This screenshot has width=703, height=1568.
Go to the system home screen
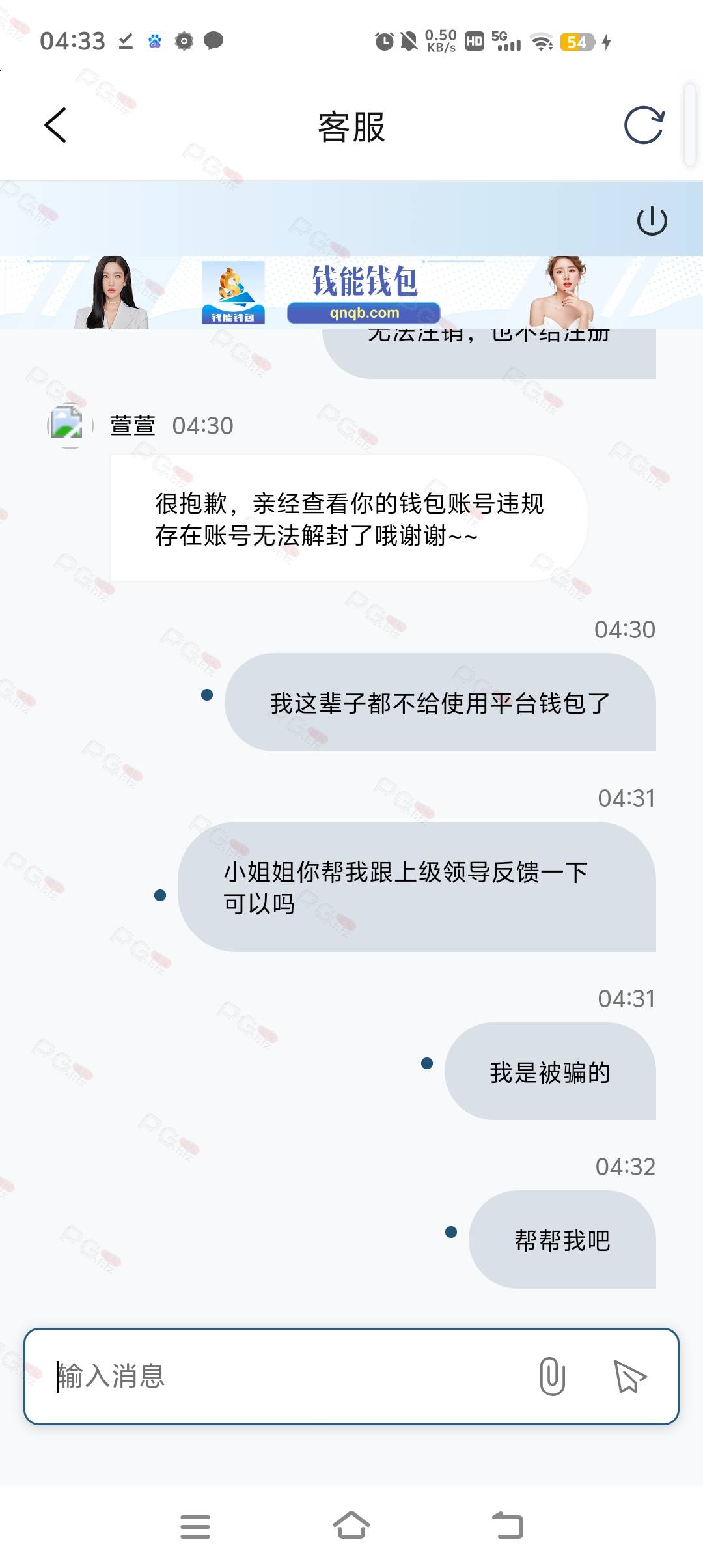[351, 1526]
